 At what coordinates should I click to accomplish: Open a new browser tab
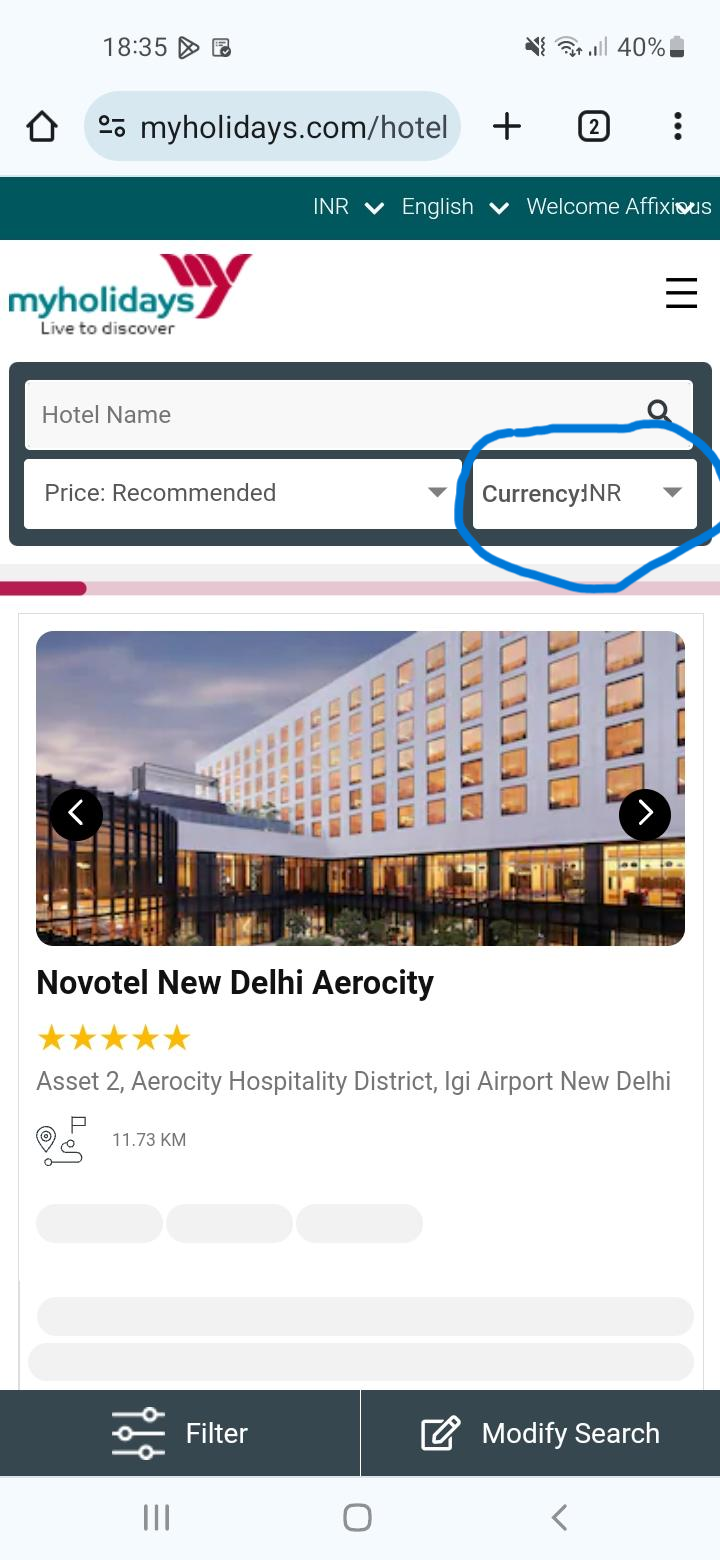pyautogui.click(x=507, y=127)
